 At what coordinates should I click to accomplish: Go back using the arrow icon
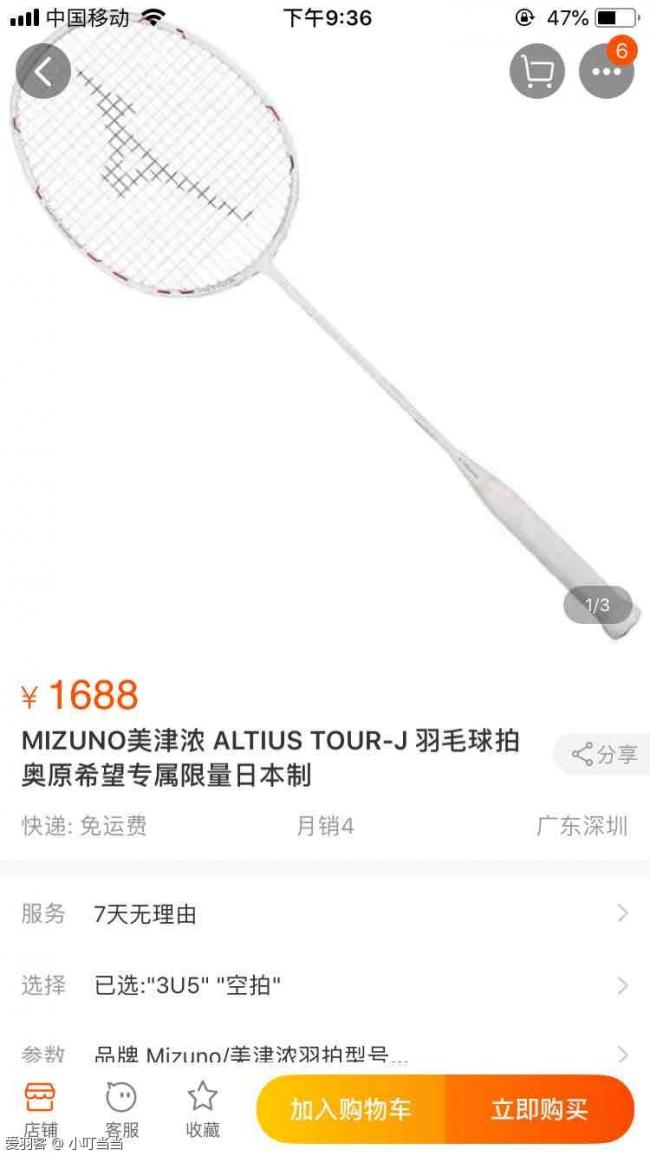pos(43,72)
